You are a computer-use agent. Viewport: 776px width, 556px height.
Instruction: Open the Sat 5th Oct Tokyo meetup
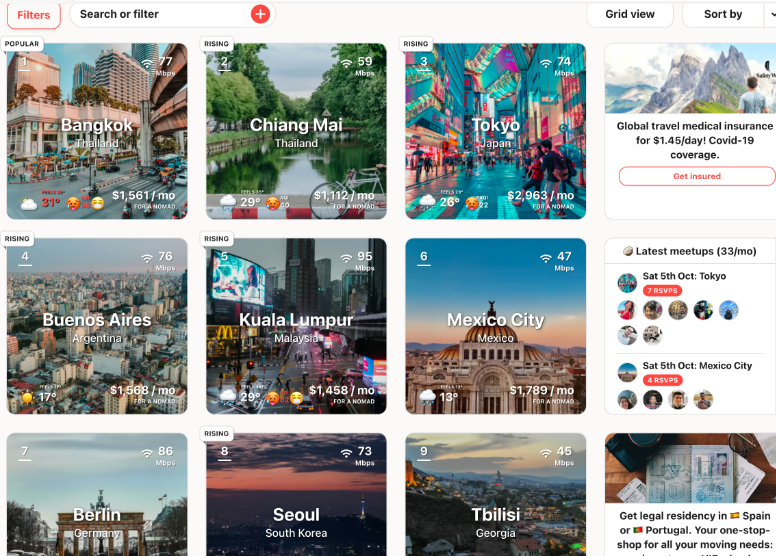(684, 276)
